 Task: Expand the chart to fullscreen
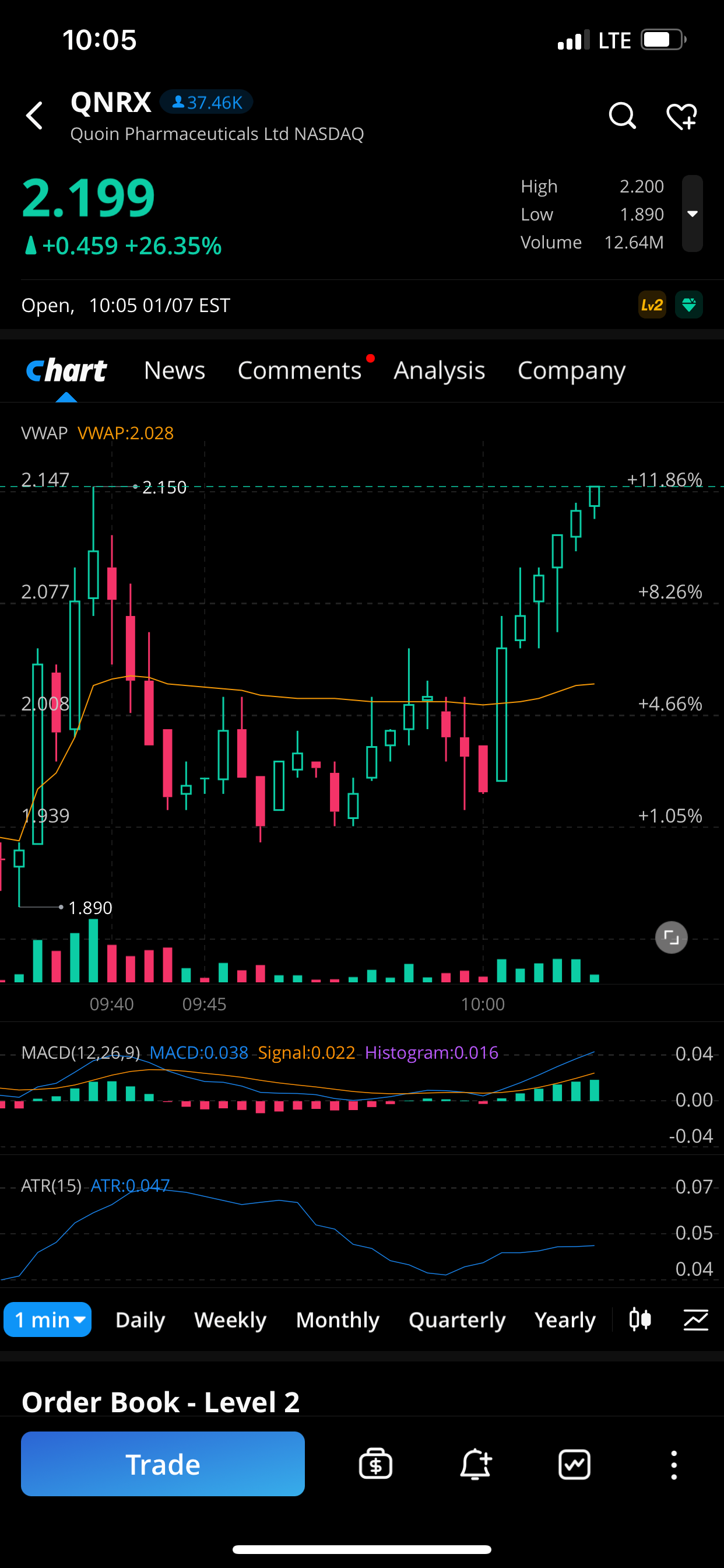(x=671, y=937)
